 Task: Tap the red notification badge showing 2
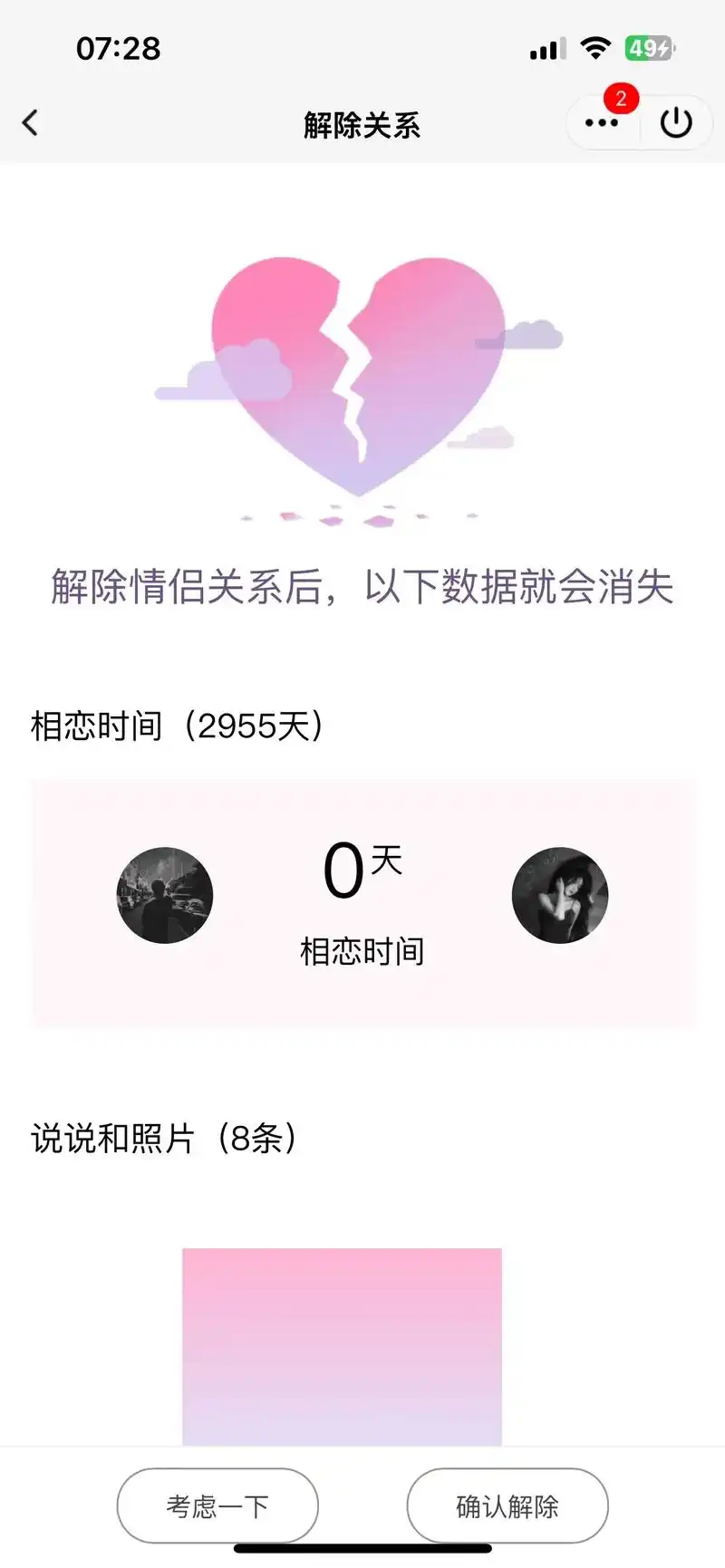[x=622, y=100]
